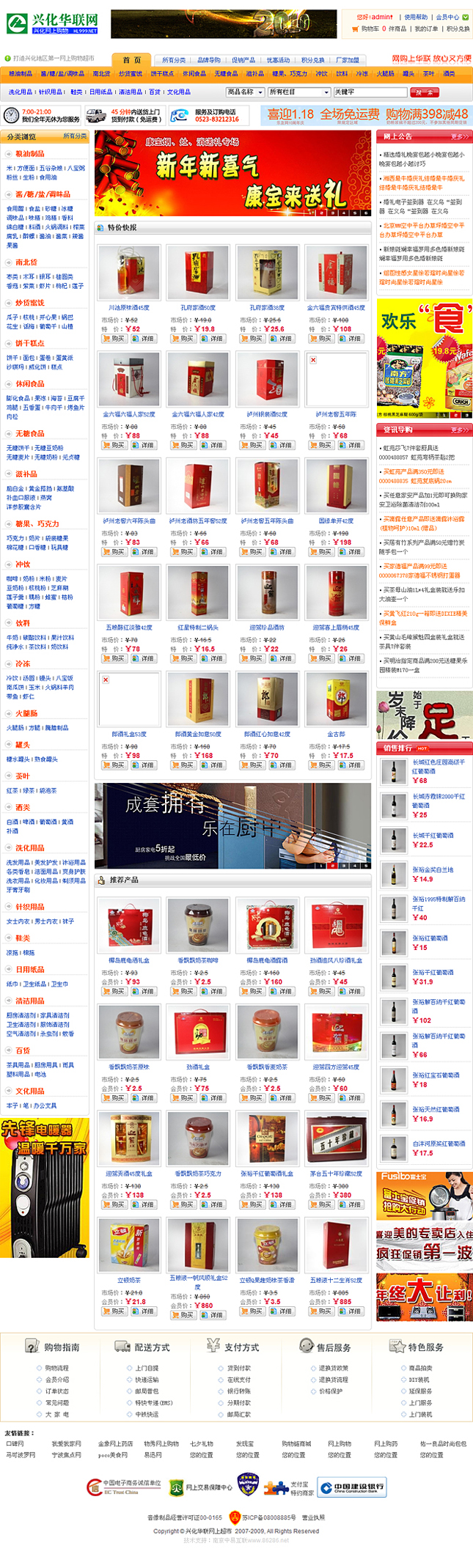Open the 所有分类 tab
473x1568 pixels.
pyautogui.click(x=174, y=61)
